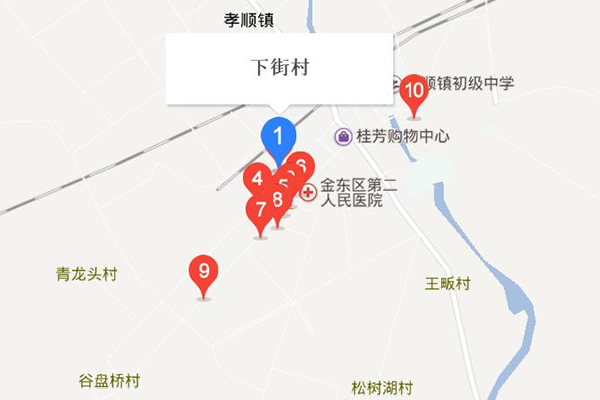Open the 下街村 info popup
Image resolution: width=600 pixels, height=400 pixels.
coord(279,68)
